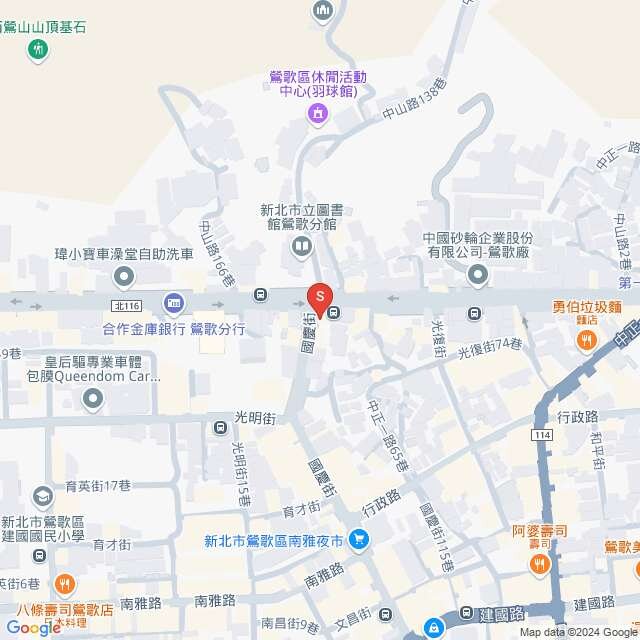Viewport: 640px width, 640px height.
Task: Select the 勇伯垃圾麵 restaurant marker
Action: [587, 340]
